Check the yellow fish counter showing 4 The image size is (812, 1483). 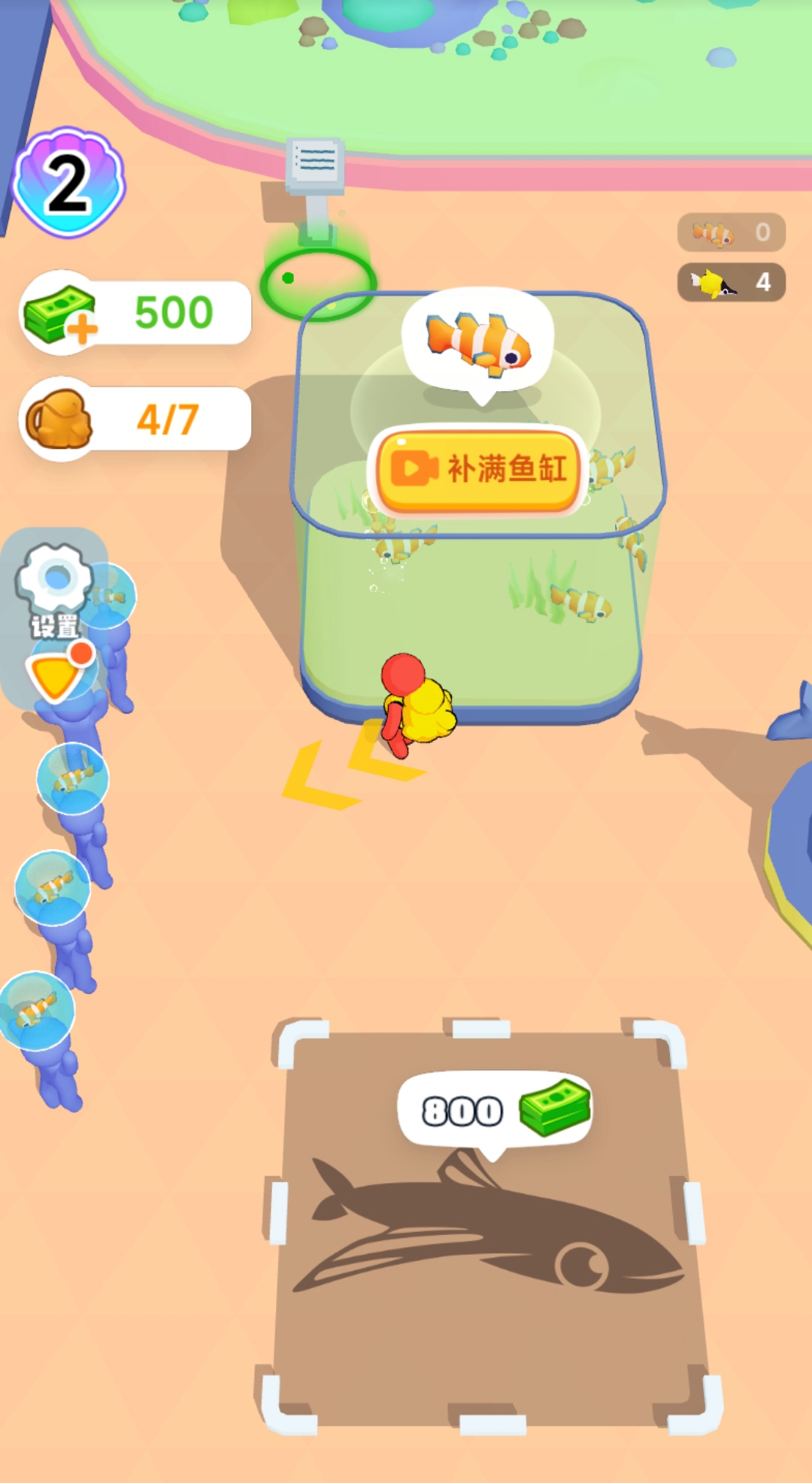[732, 284]
